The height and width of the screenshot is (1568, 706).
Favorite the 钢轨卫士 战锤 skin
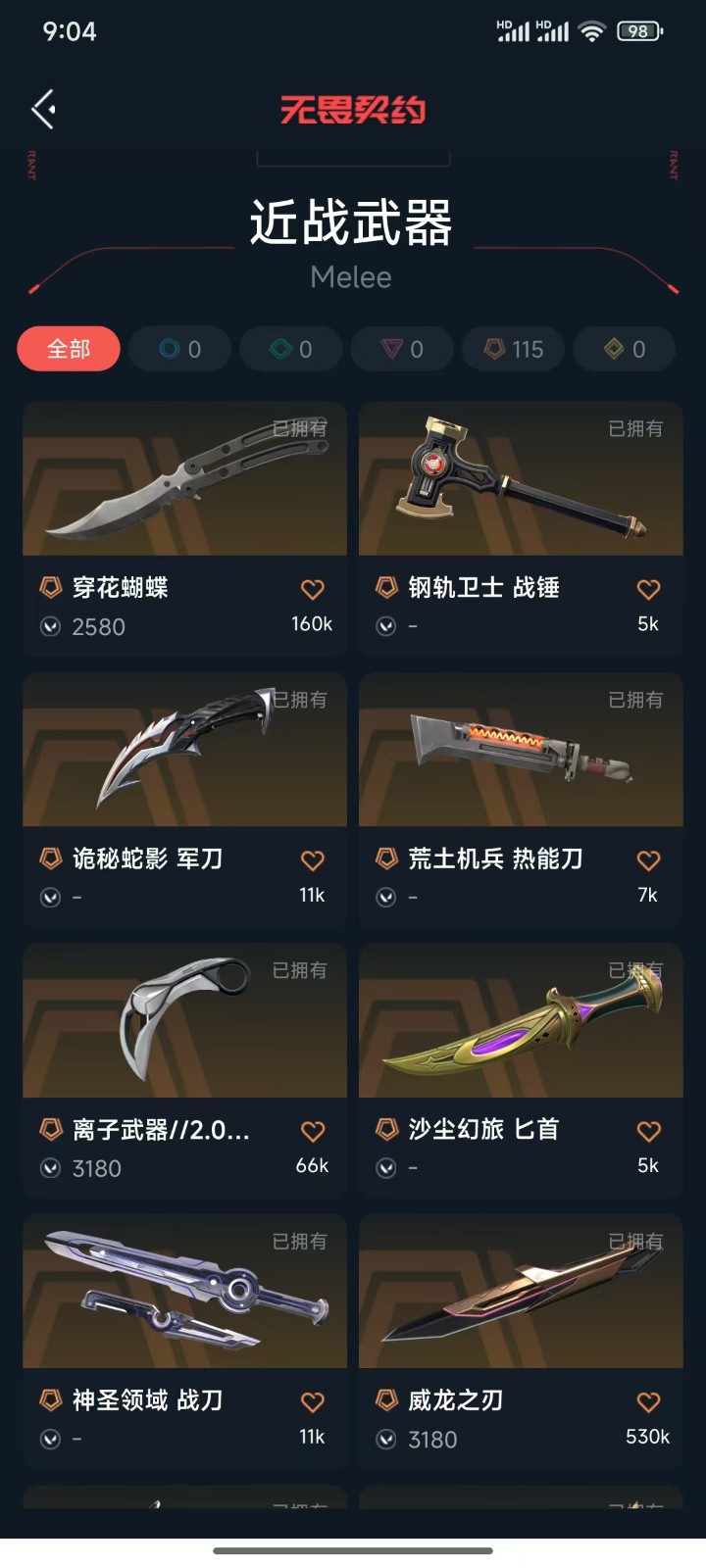tap(648, 589)
